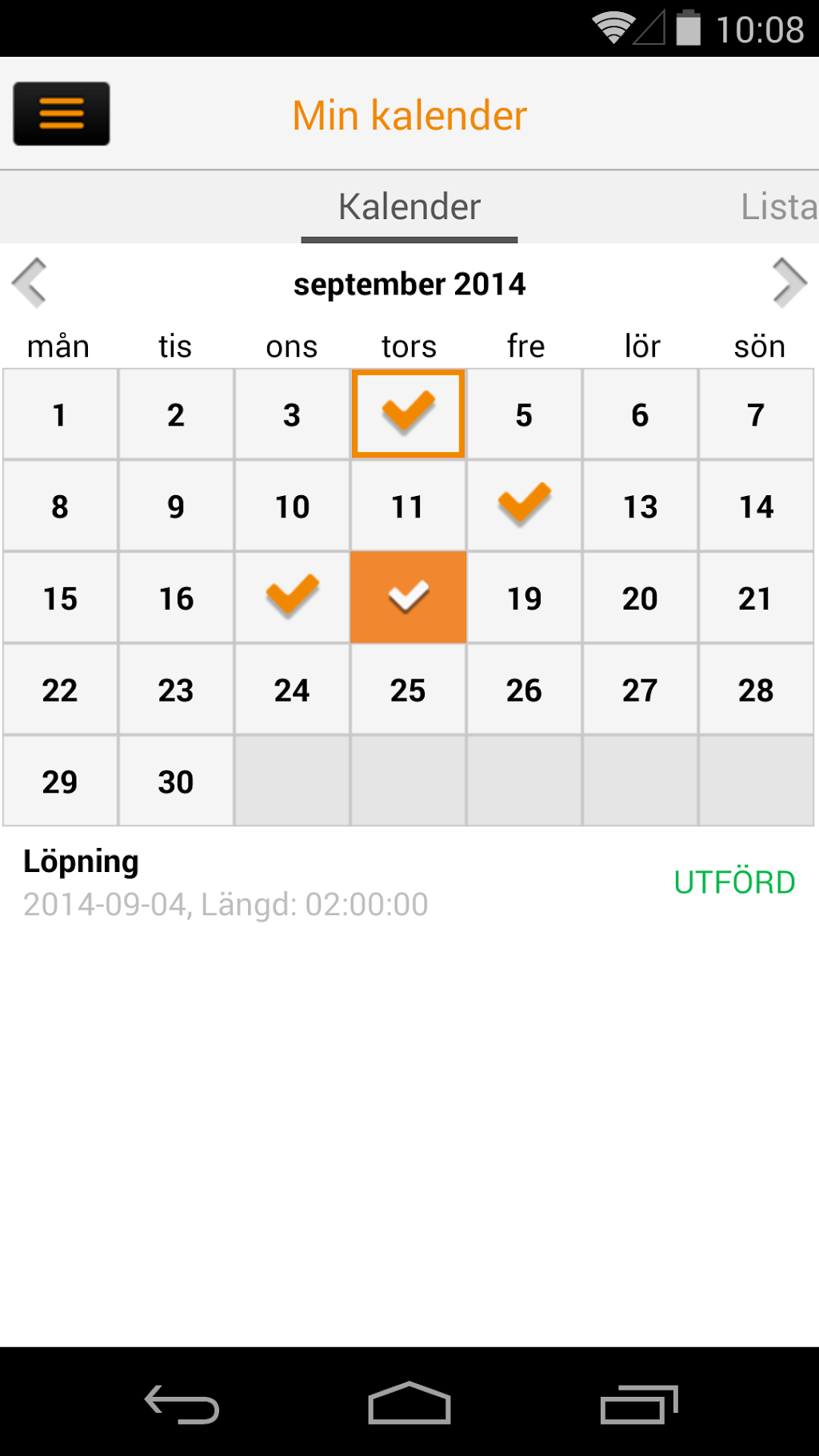Select September 22 in the calendar

[x=60, y=690]
